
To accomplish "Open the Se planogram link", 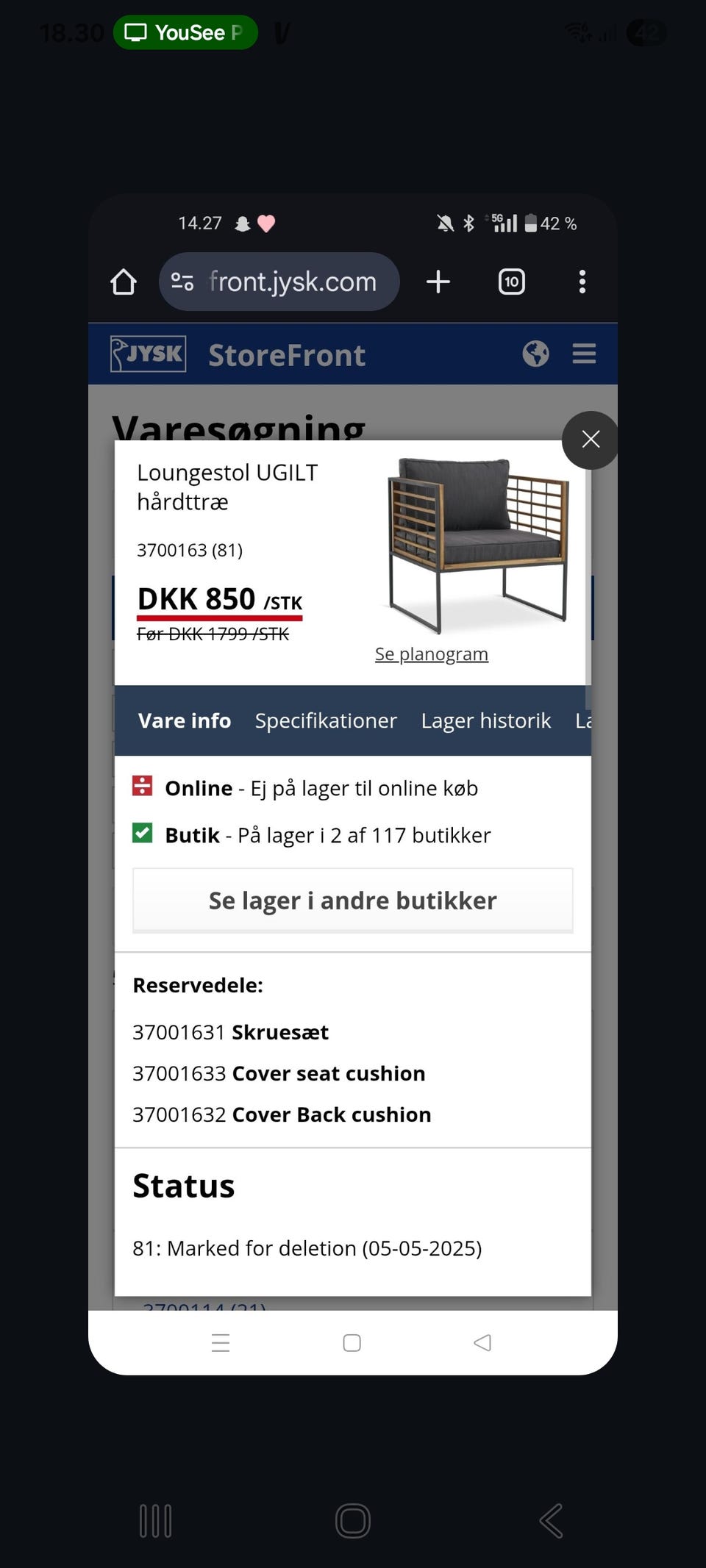I will point(431,654).
